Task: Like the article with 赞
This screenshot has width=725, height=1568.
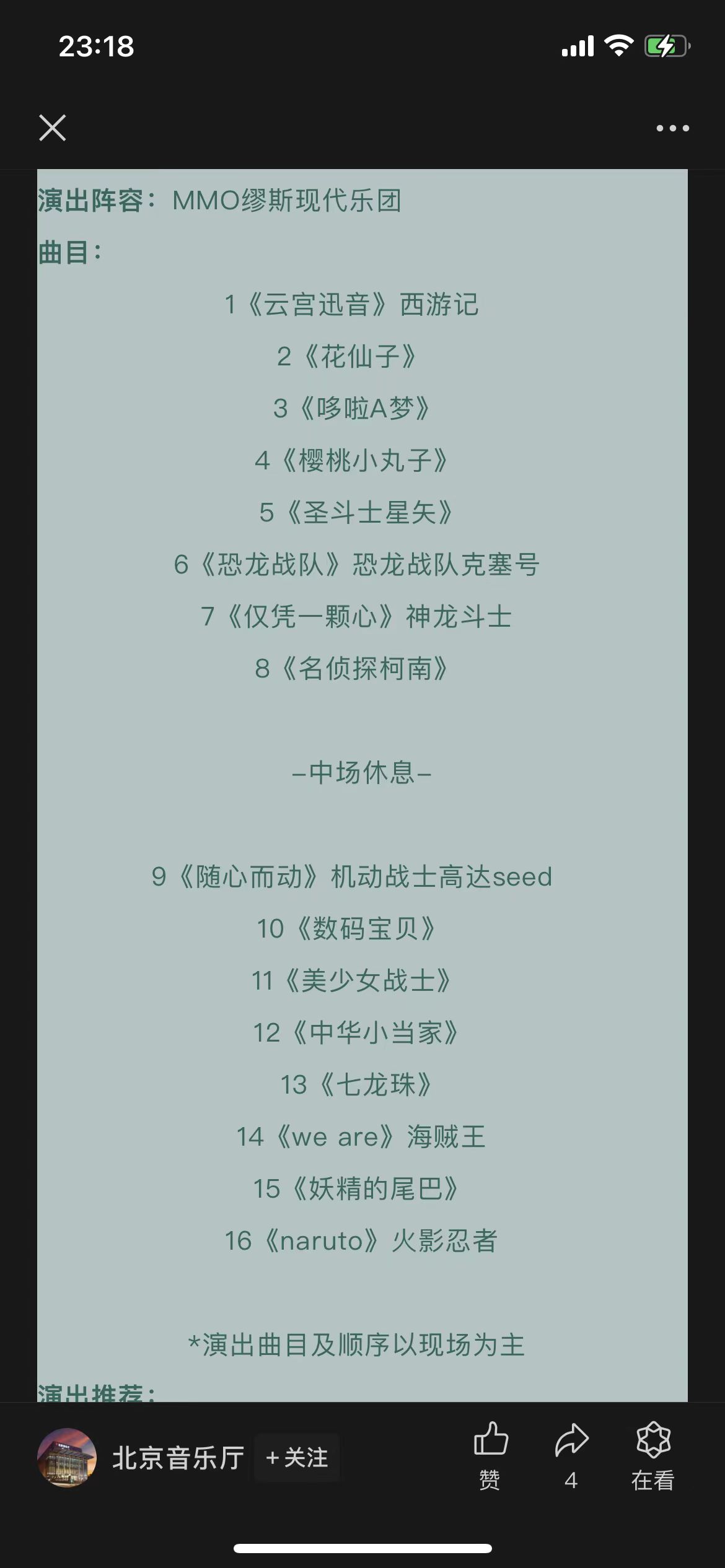Action: (490, 1454)
